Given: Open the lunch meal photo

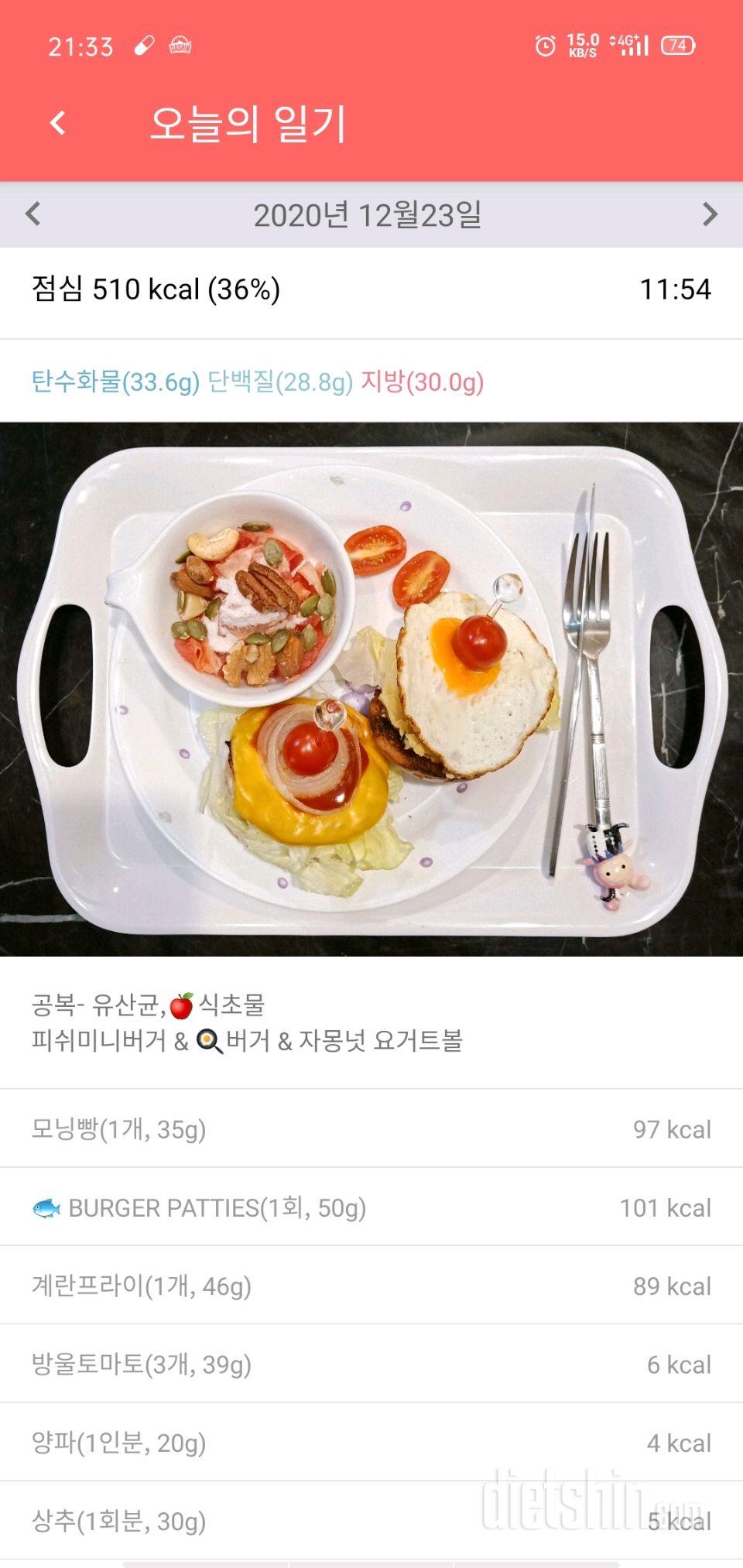Looking at the screenshot, I should 371,689.
